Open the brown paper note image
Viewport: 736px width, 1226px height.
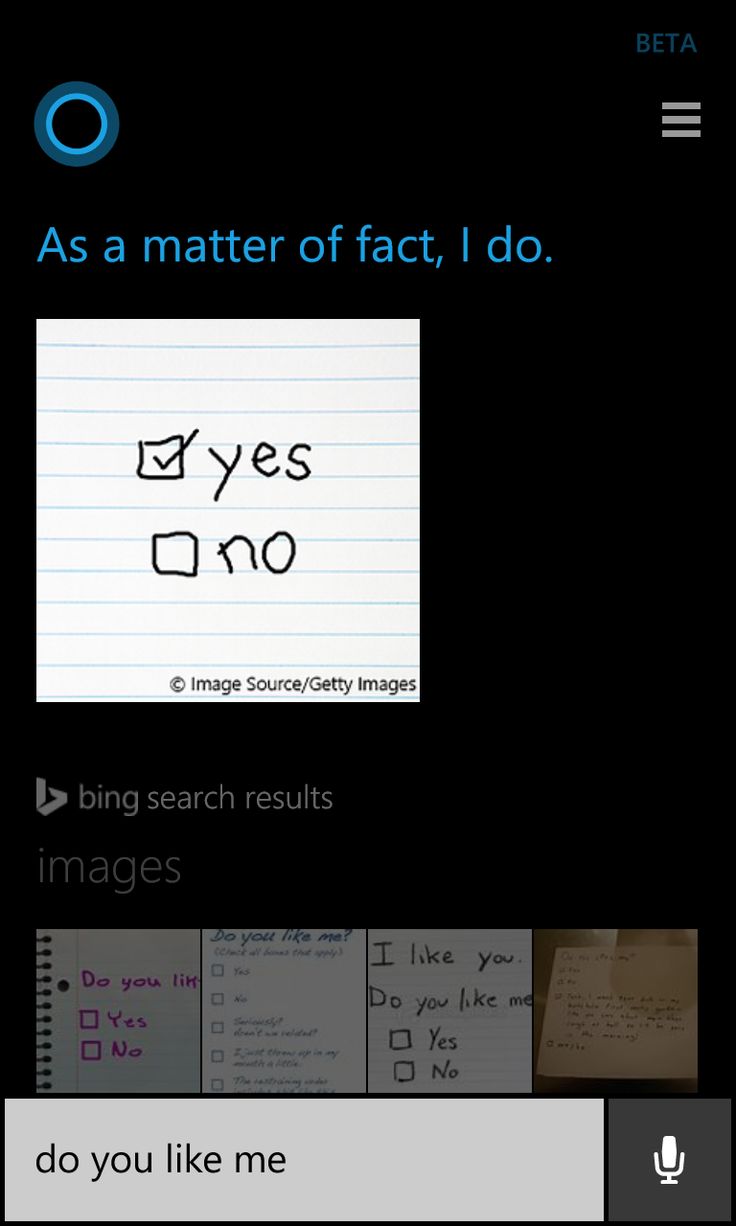click(616, 1010)
